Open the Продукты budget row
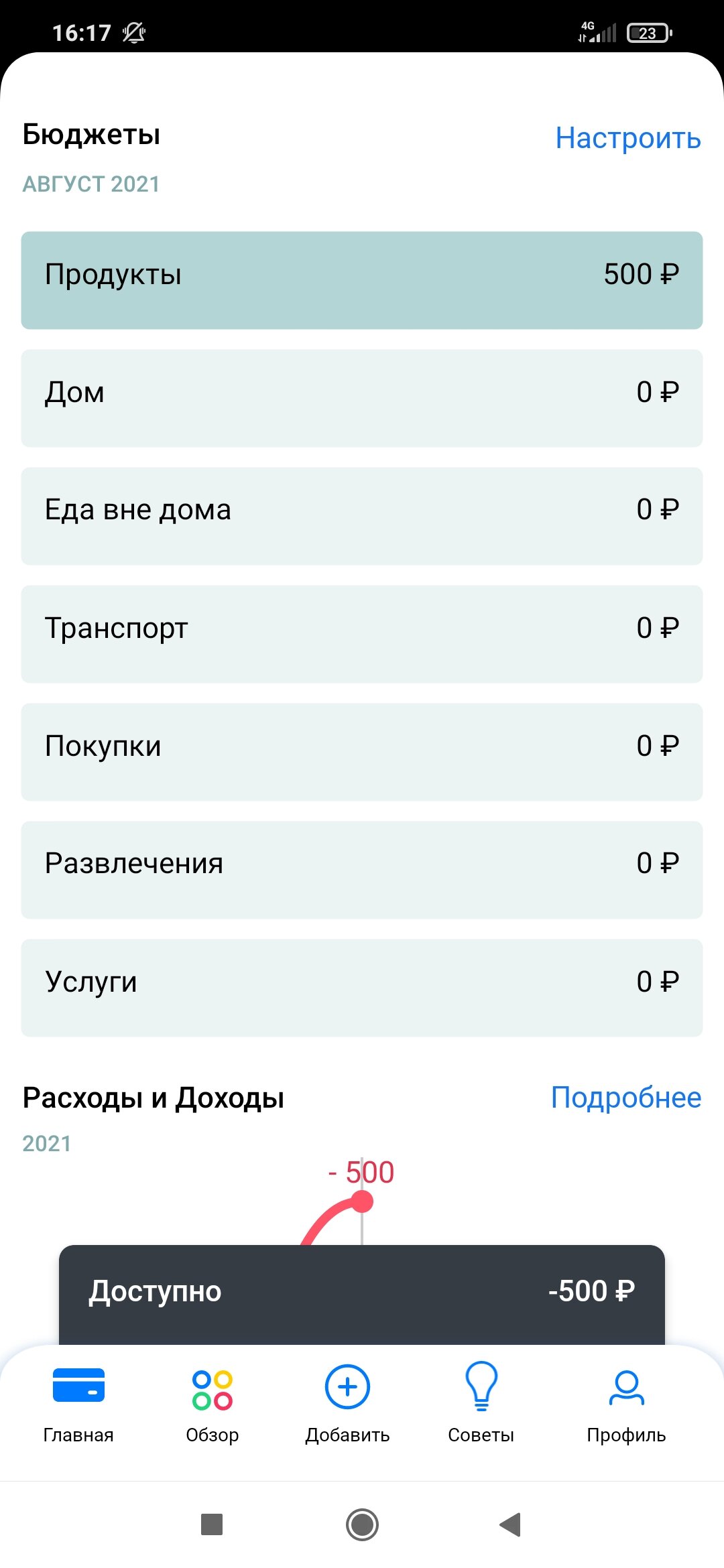The height and width of the screenshot is (1568, 724). pyautogui.click(x=362, y=280)
